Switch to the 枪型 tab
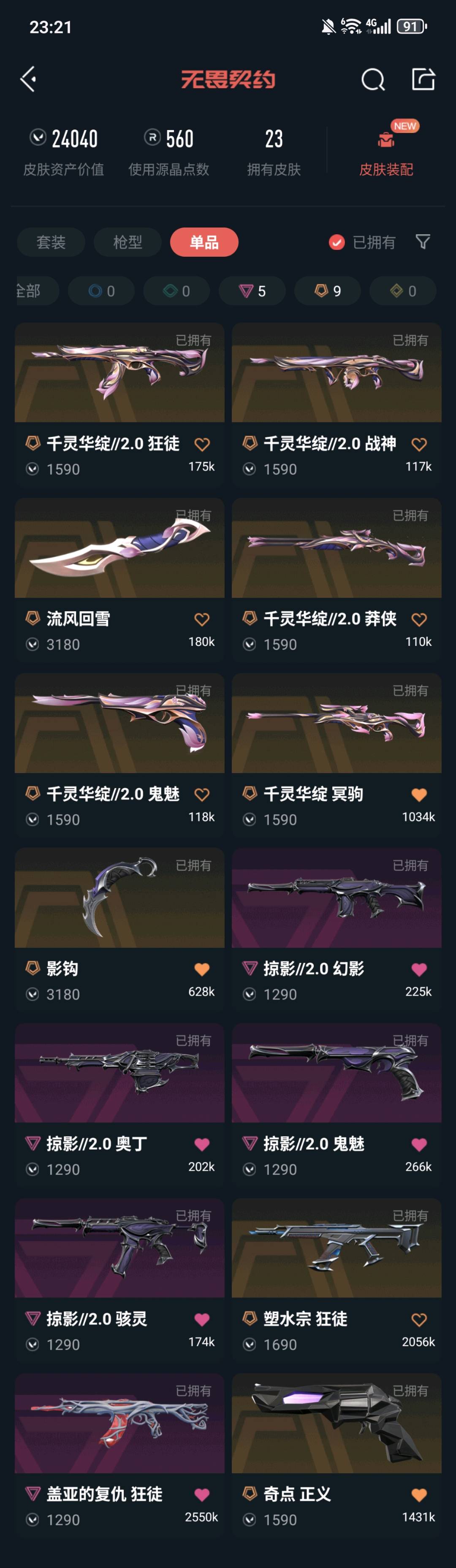This screenshot has width=456, height=1568. coord(127,242)
